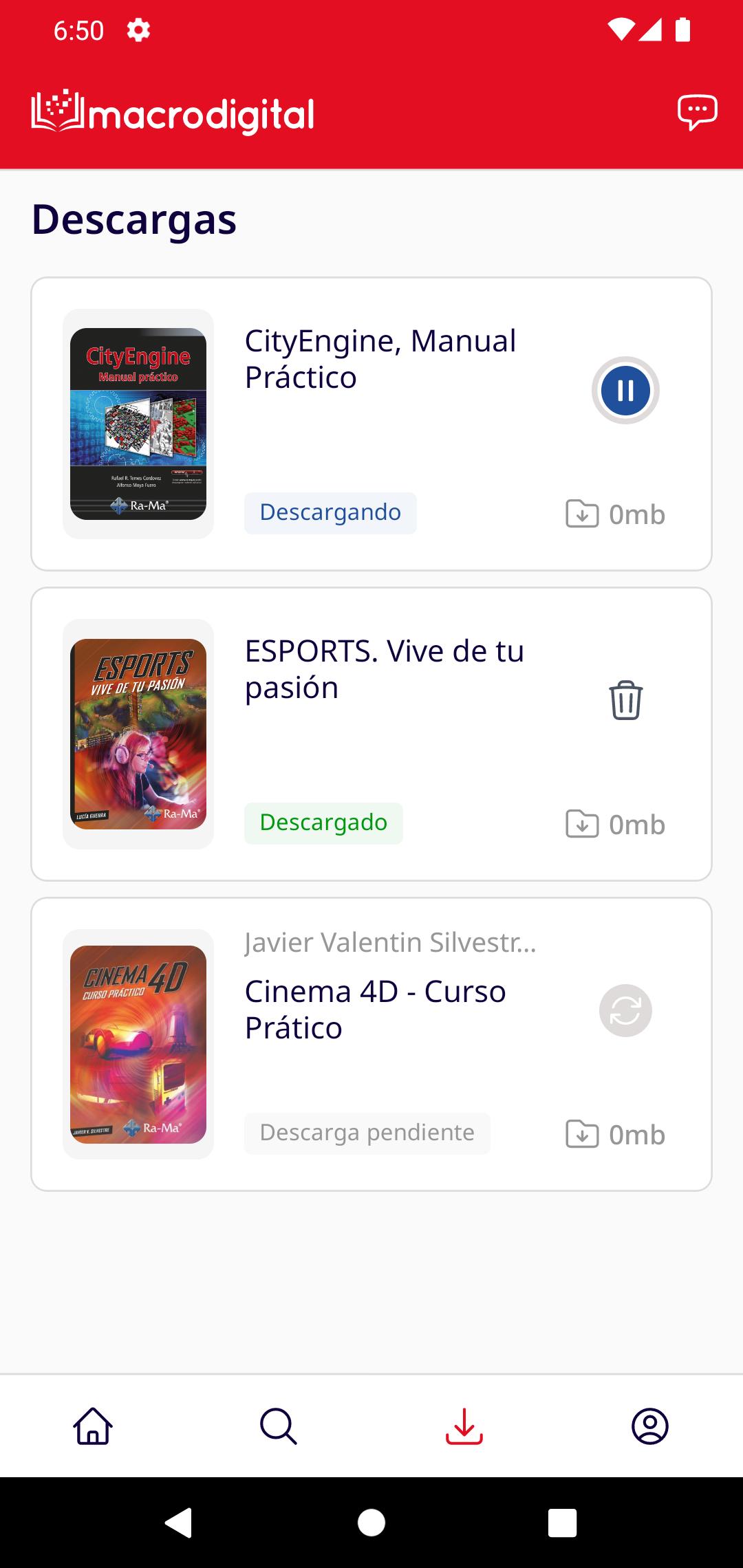This screenshot has height=1568, width=743.
Task: Select the downloads tab
Action: 464,1426
